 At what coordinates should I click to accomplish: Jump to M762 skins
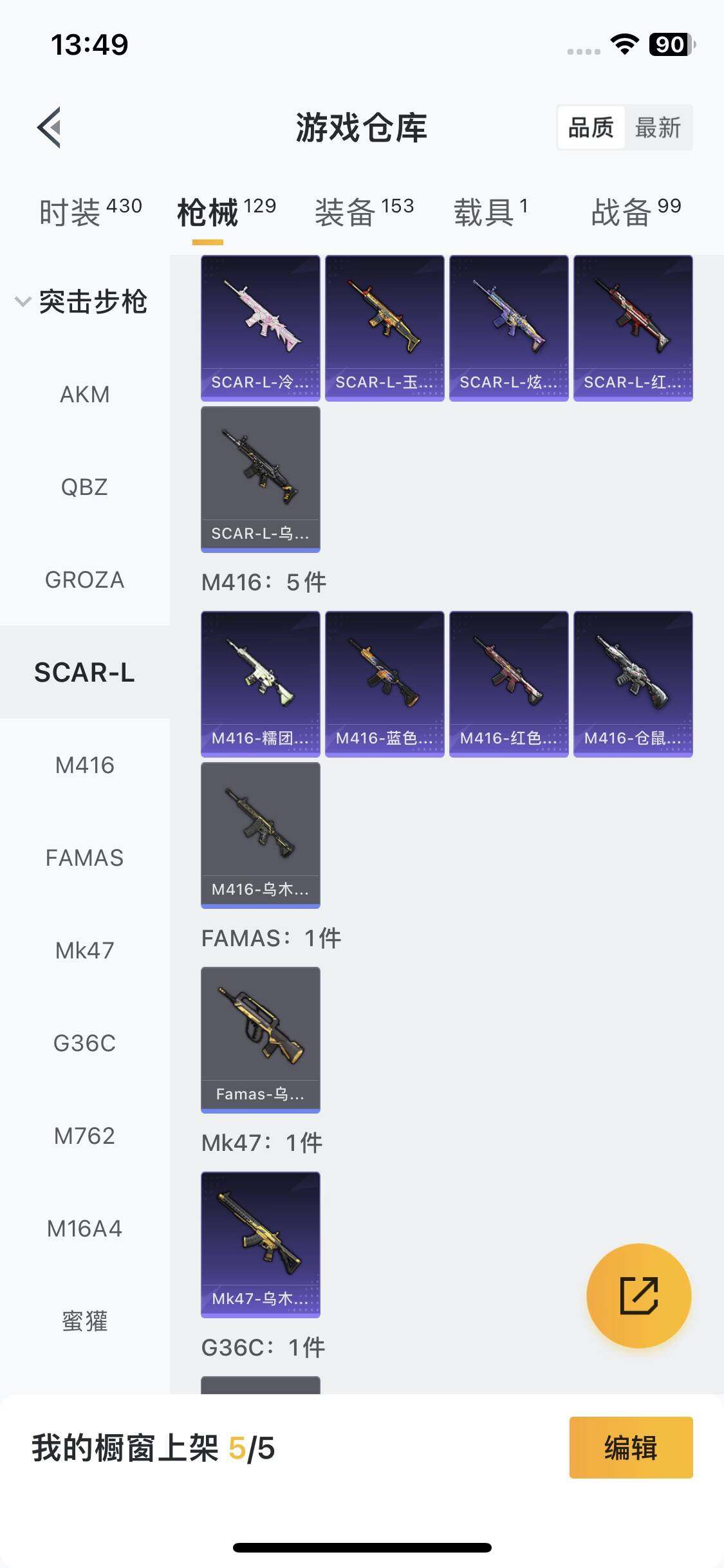(x=84, y=1135)
